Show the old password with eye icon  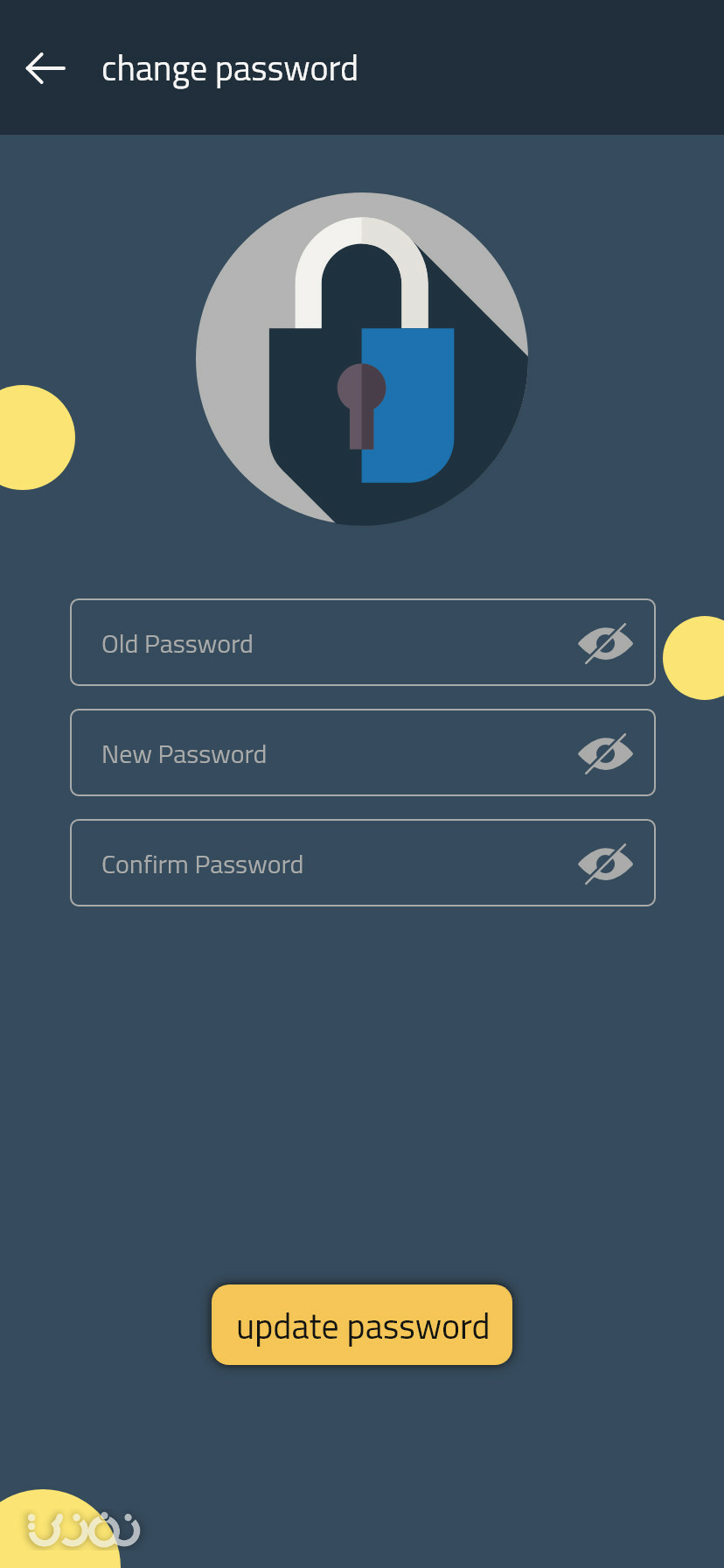coord(605,644)
